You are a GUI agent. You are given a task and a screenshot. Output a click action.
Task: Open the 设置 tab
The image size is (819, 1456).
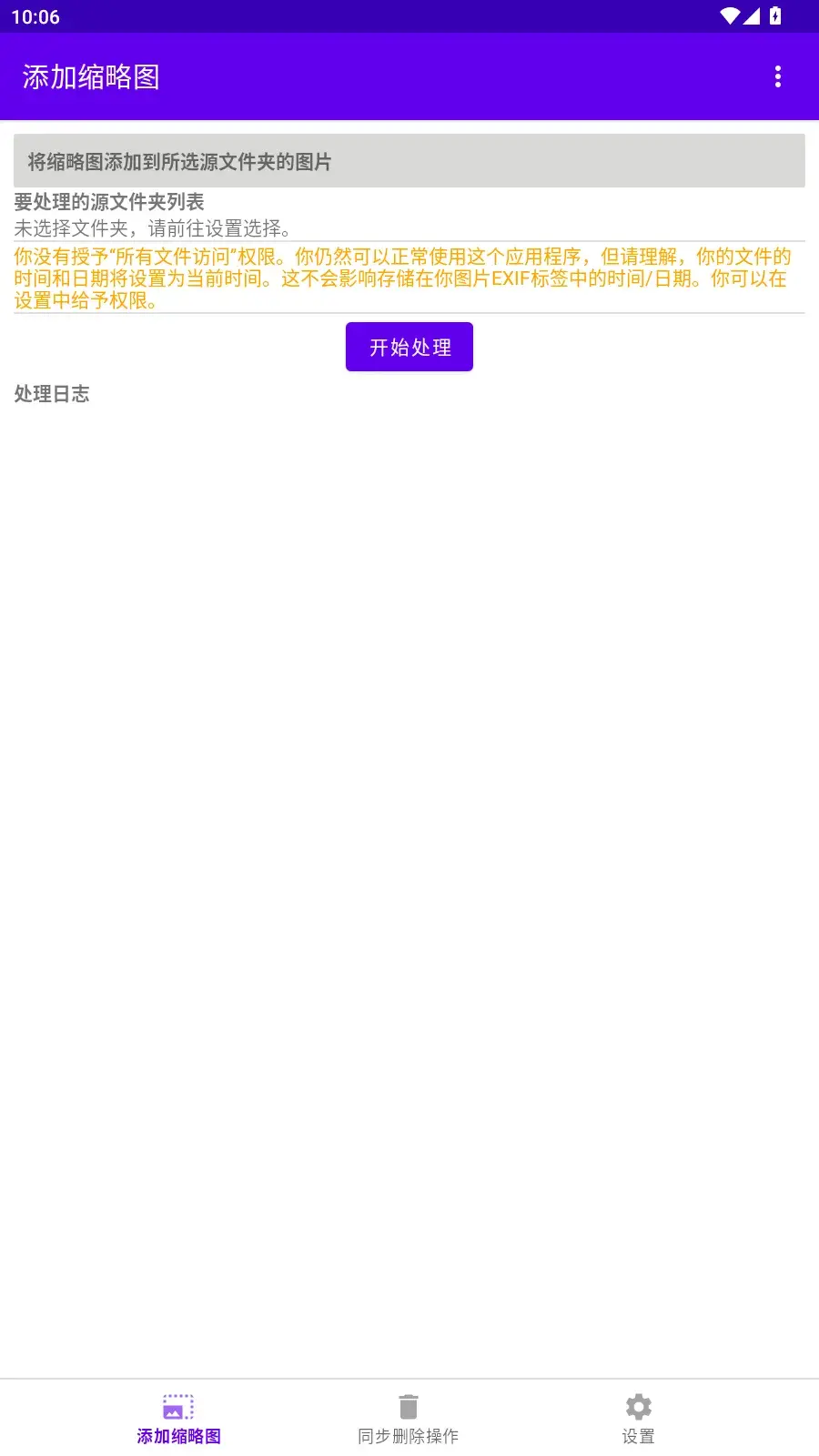coord(638,1419)
